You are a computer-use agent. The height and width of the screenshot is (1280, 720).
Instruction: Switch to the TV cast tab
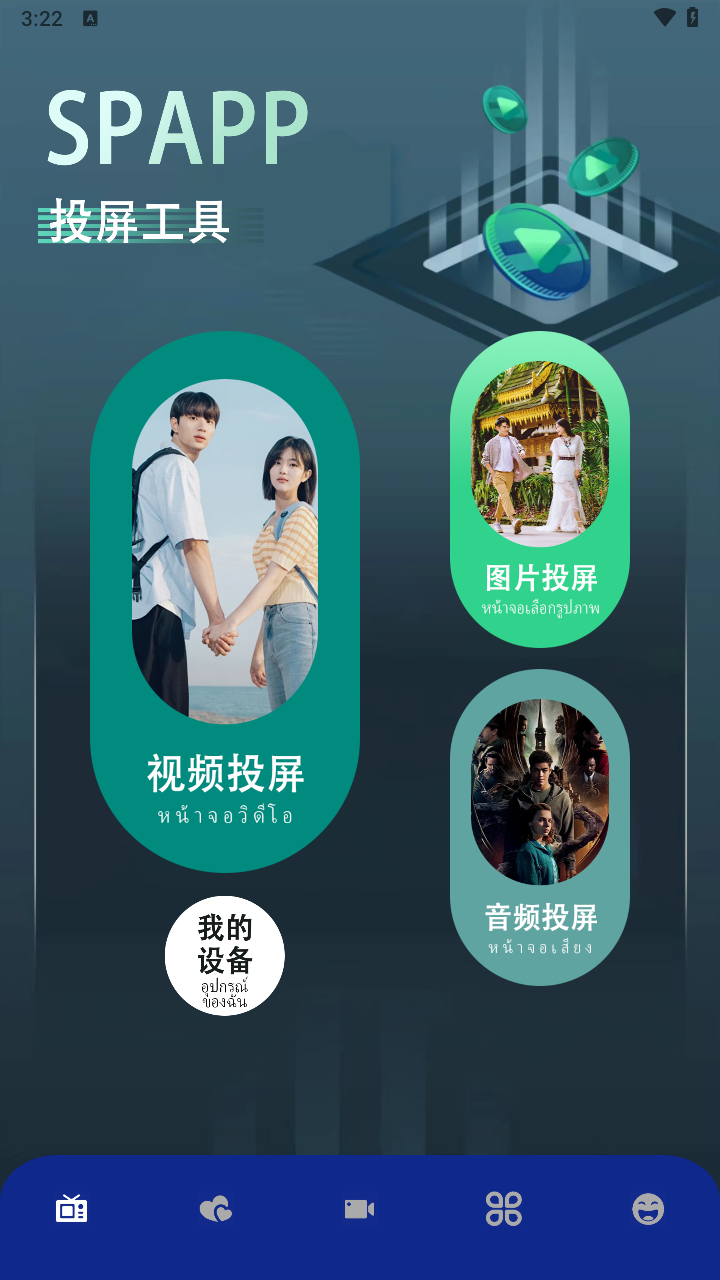[x=71, y=1209]
